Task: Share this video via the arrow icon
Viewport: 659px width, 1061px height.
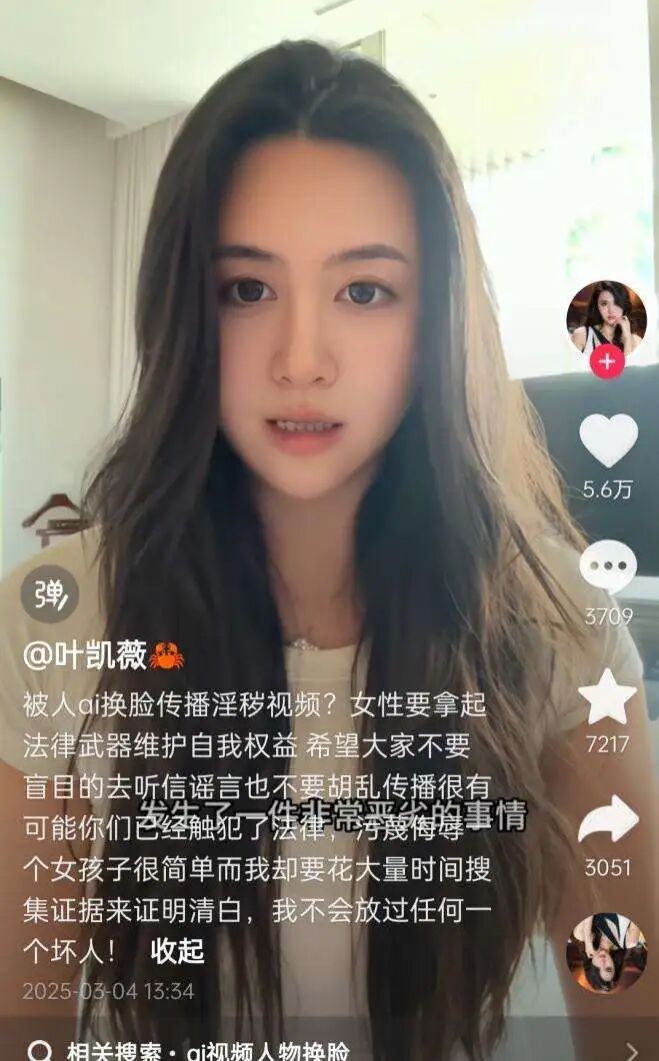Action: pyautogui.click(x=608, y=820)
